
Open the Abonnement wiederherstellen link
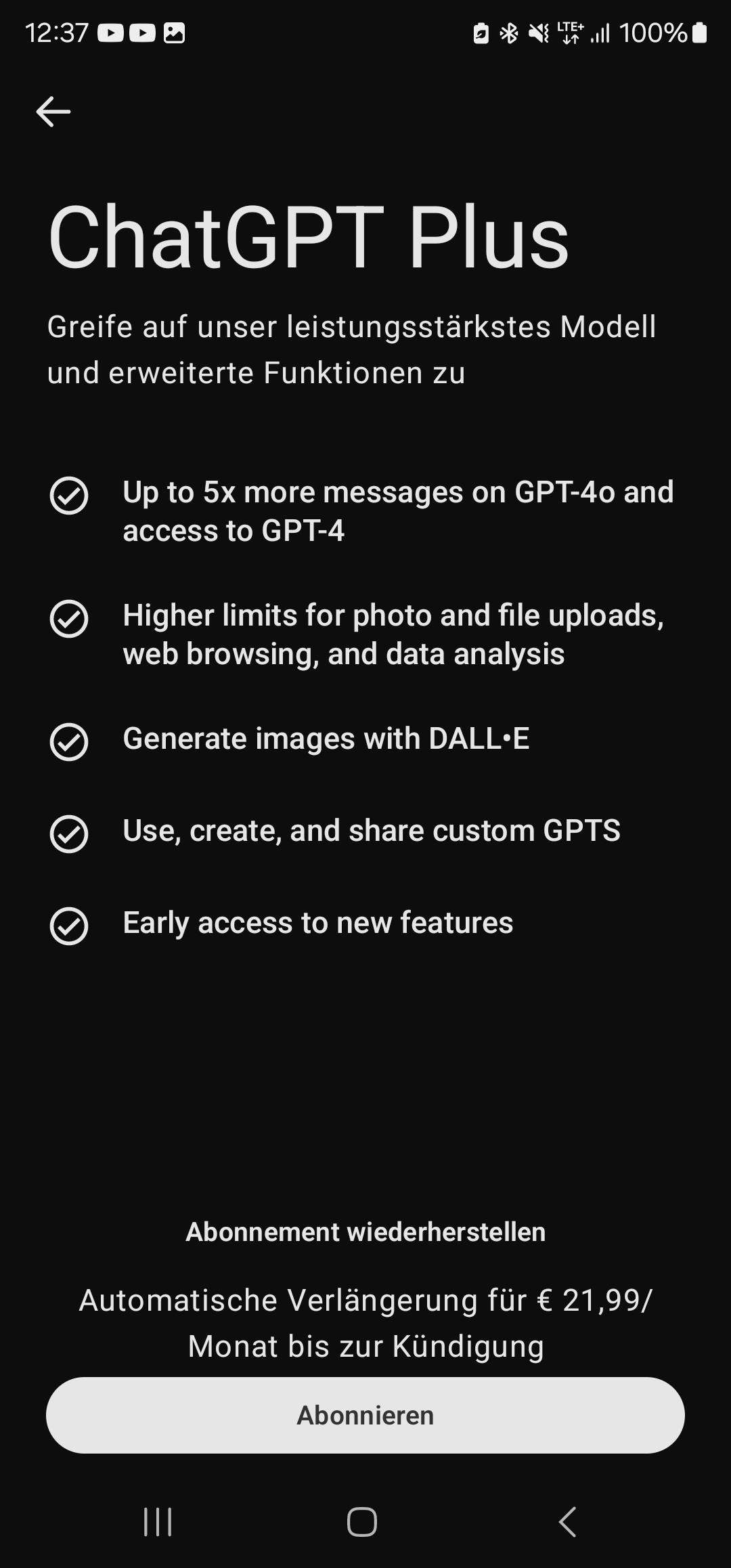365,1232
